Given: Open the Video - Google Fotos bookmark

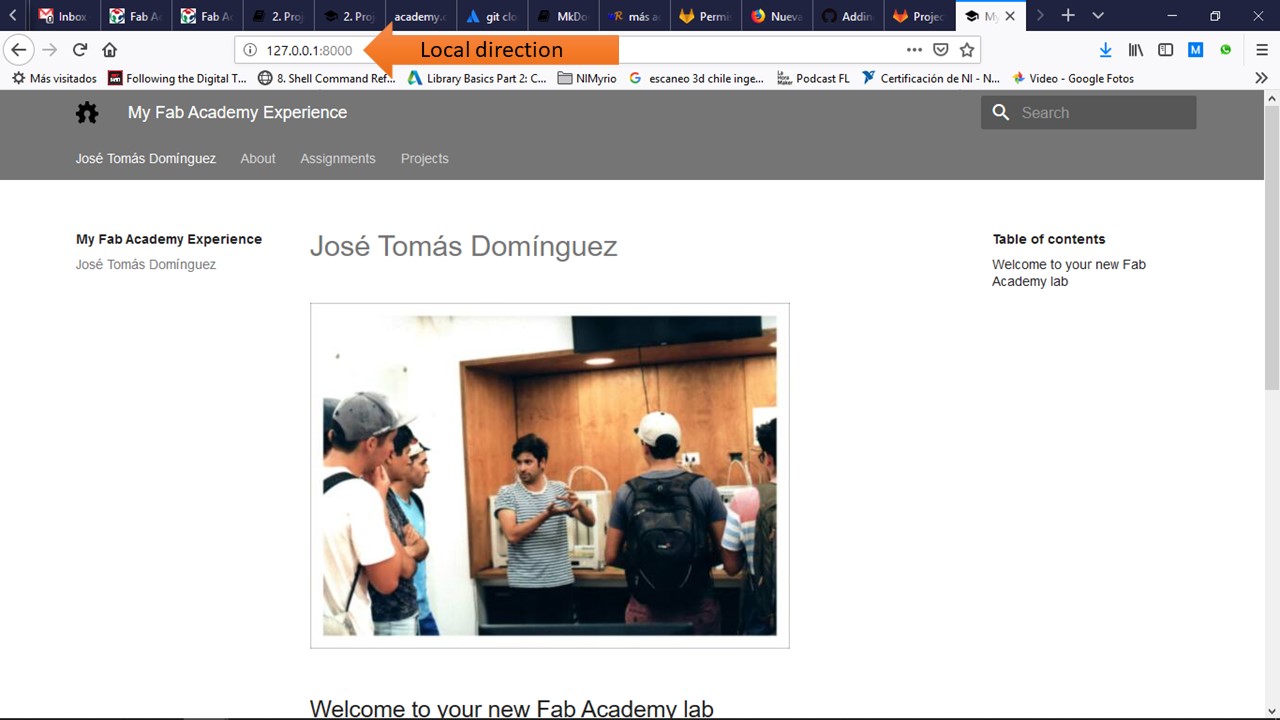Looking at the screenshot, I should click(x=1072, y=78).
